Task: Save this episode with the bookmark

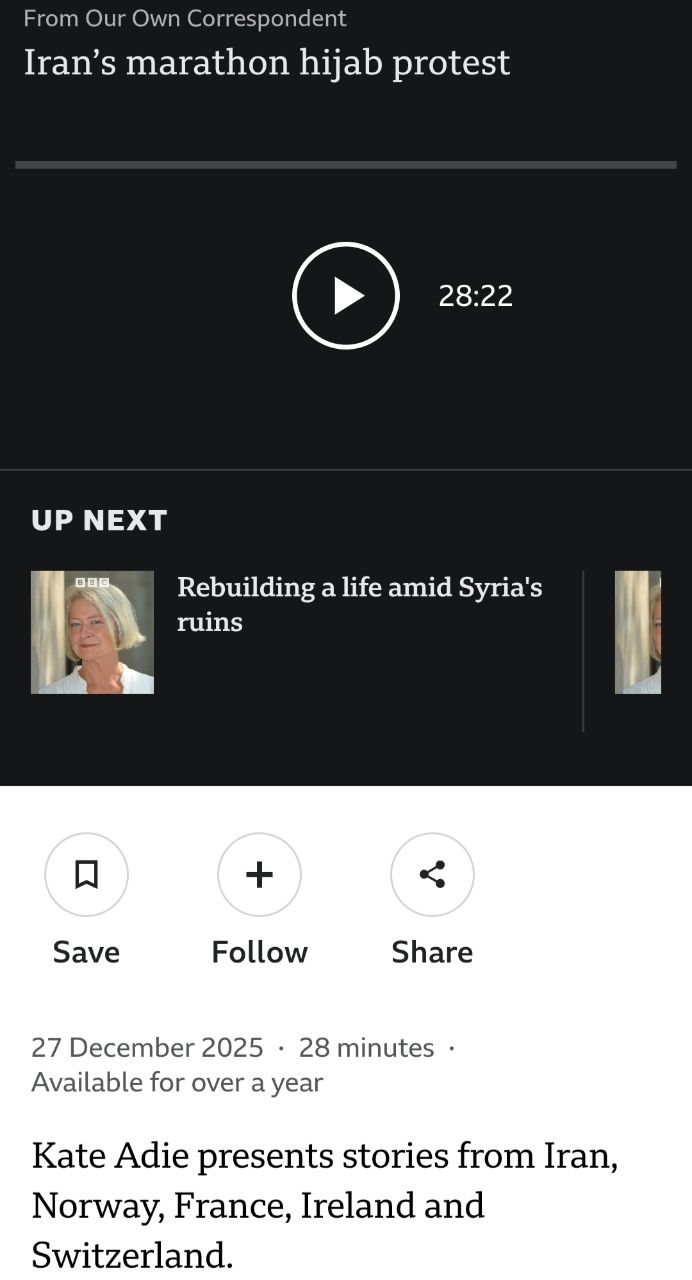Action: tap(87, 875)
